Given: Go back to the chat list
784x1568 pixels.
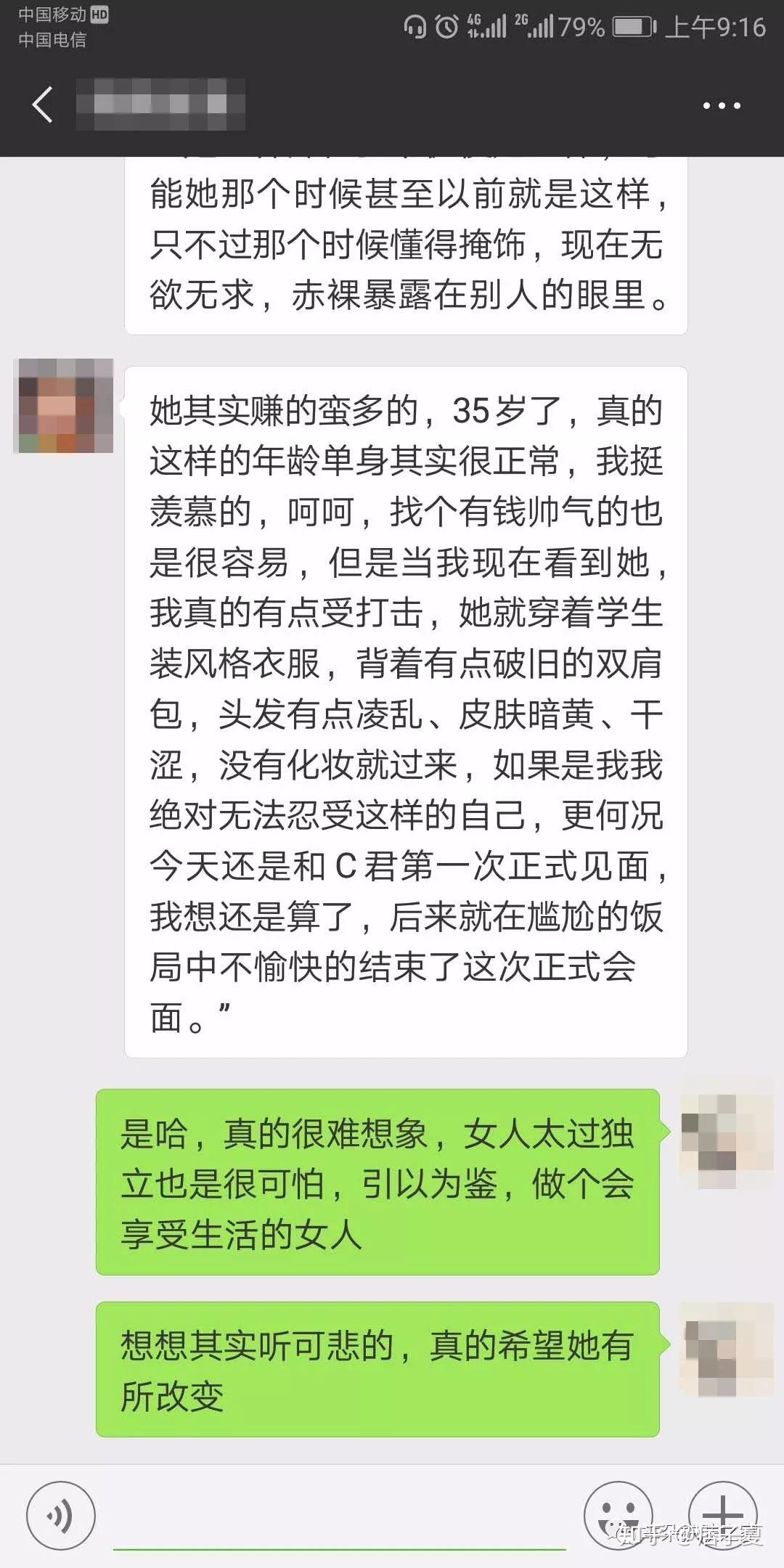Looking at the screenshot, I should tap(43, 105).
